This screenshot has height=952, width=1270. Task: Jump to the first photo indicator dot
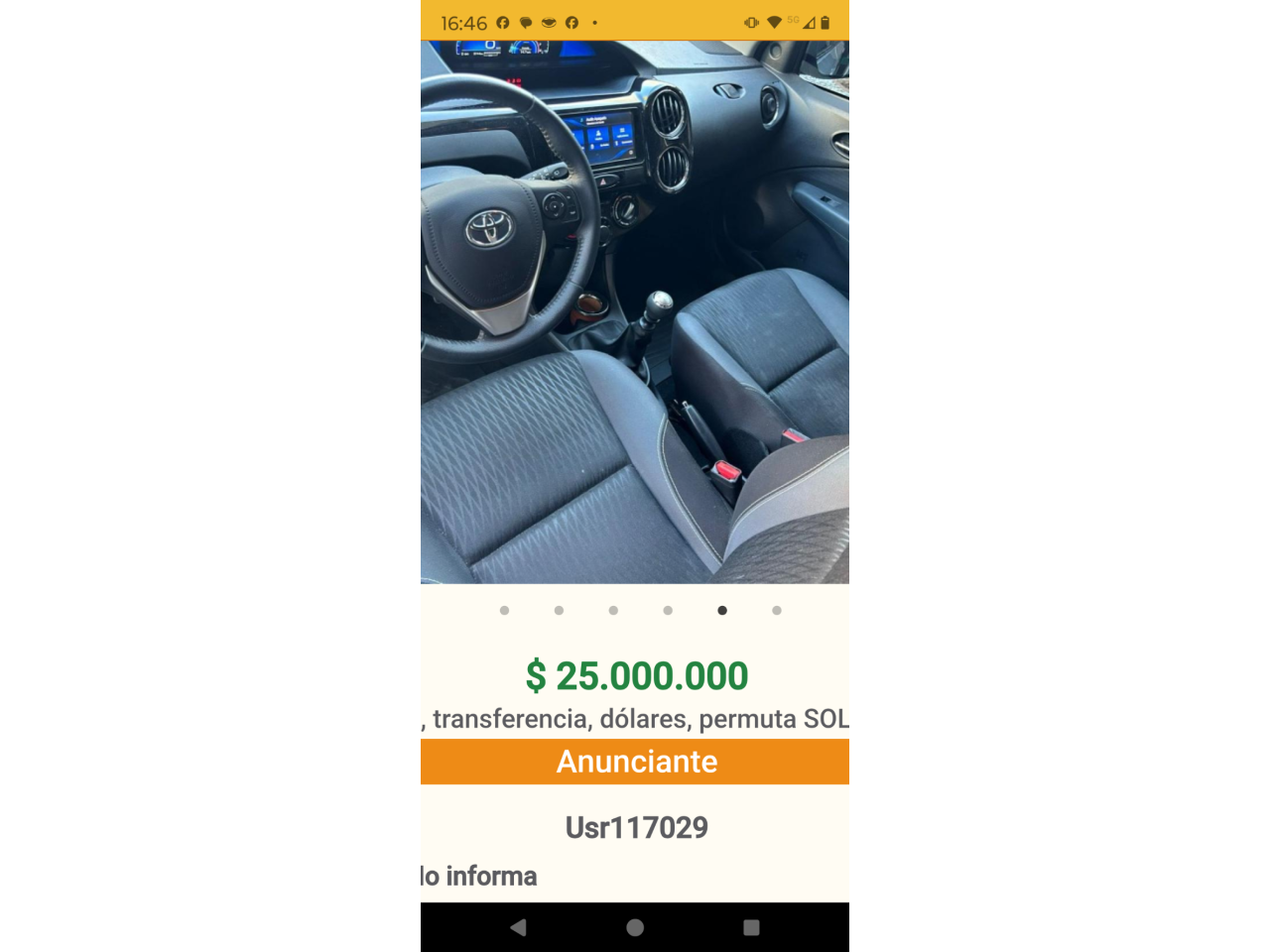[x=505, y=611]
